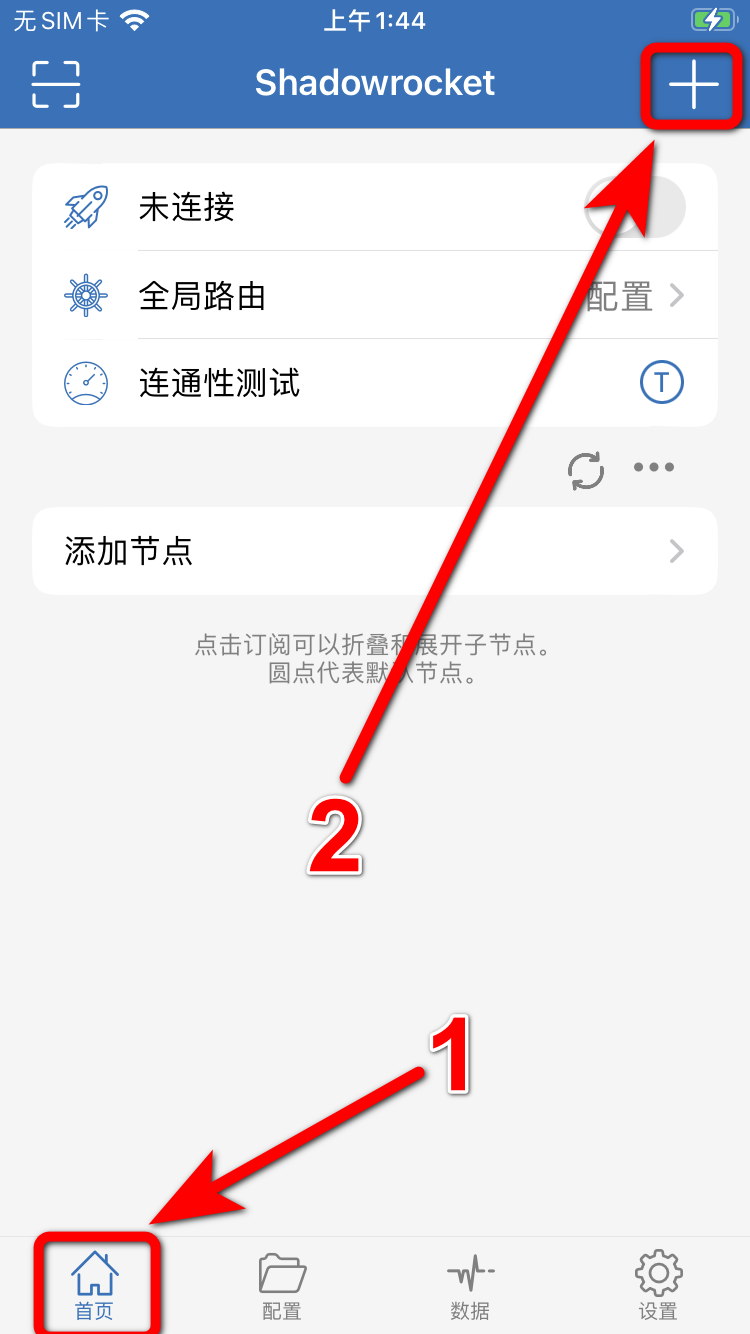
Task: Add a new node with plus icon
Action: click(693, 86)
